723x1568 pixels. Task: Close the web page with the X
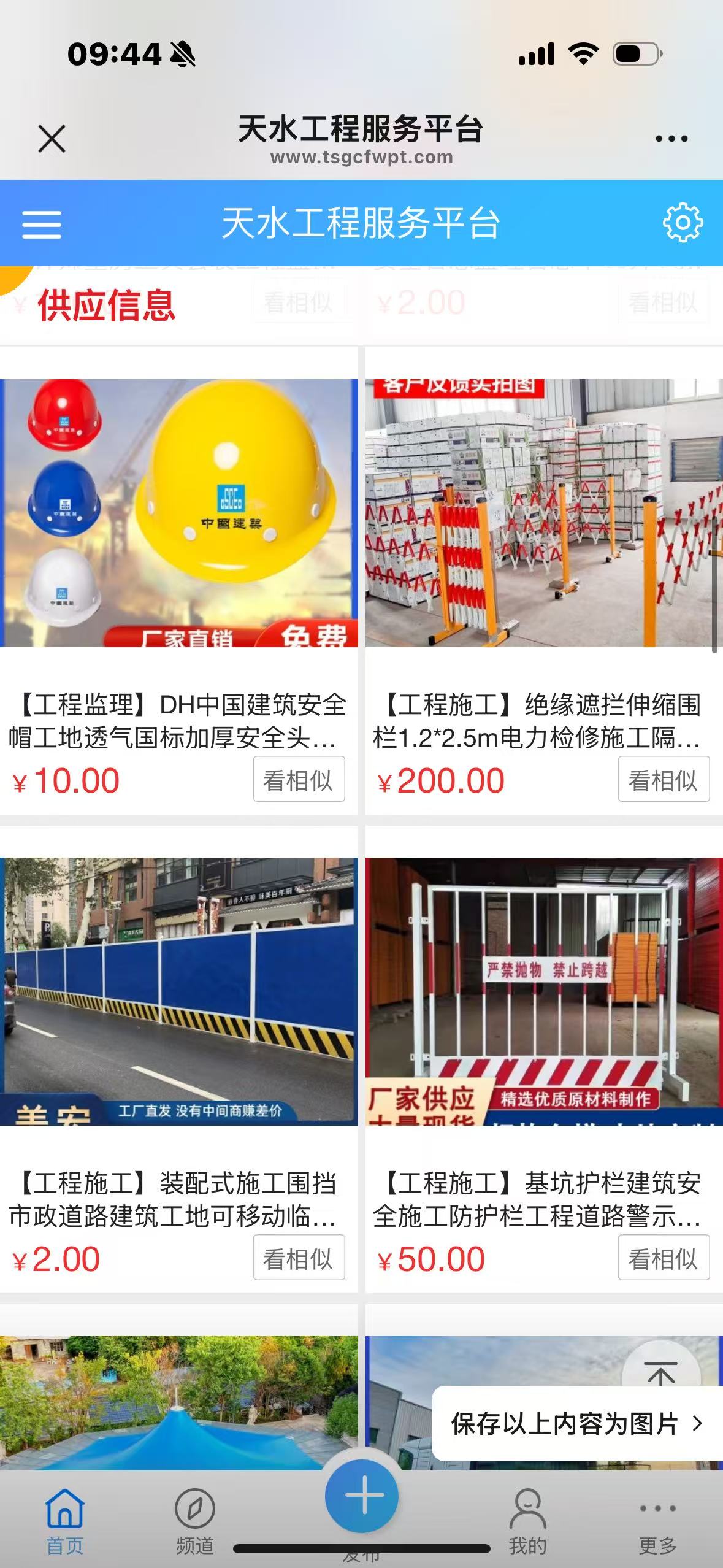coord(52,139)
